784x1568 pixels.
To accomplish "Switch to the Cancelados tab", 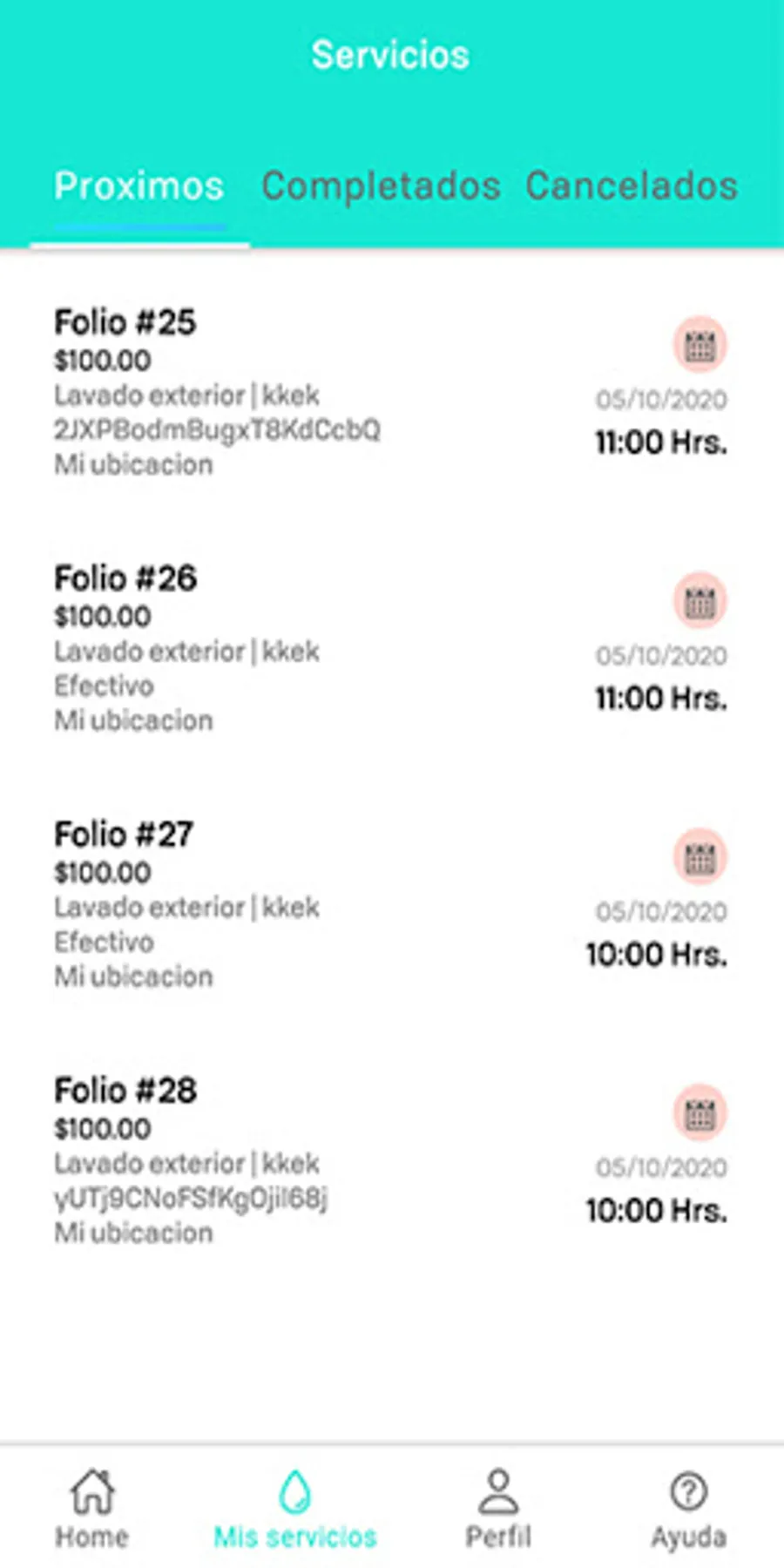I will tap(631, 186).
